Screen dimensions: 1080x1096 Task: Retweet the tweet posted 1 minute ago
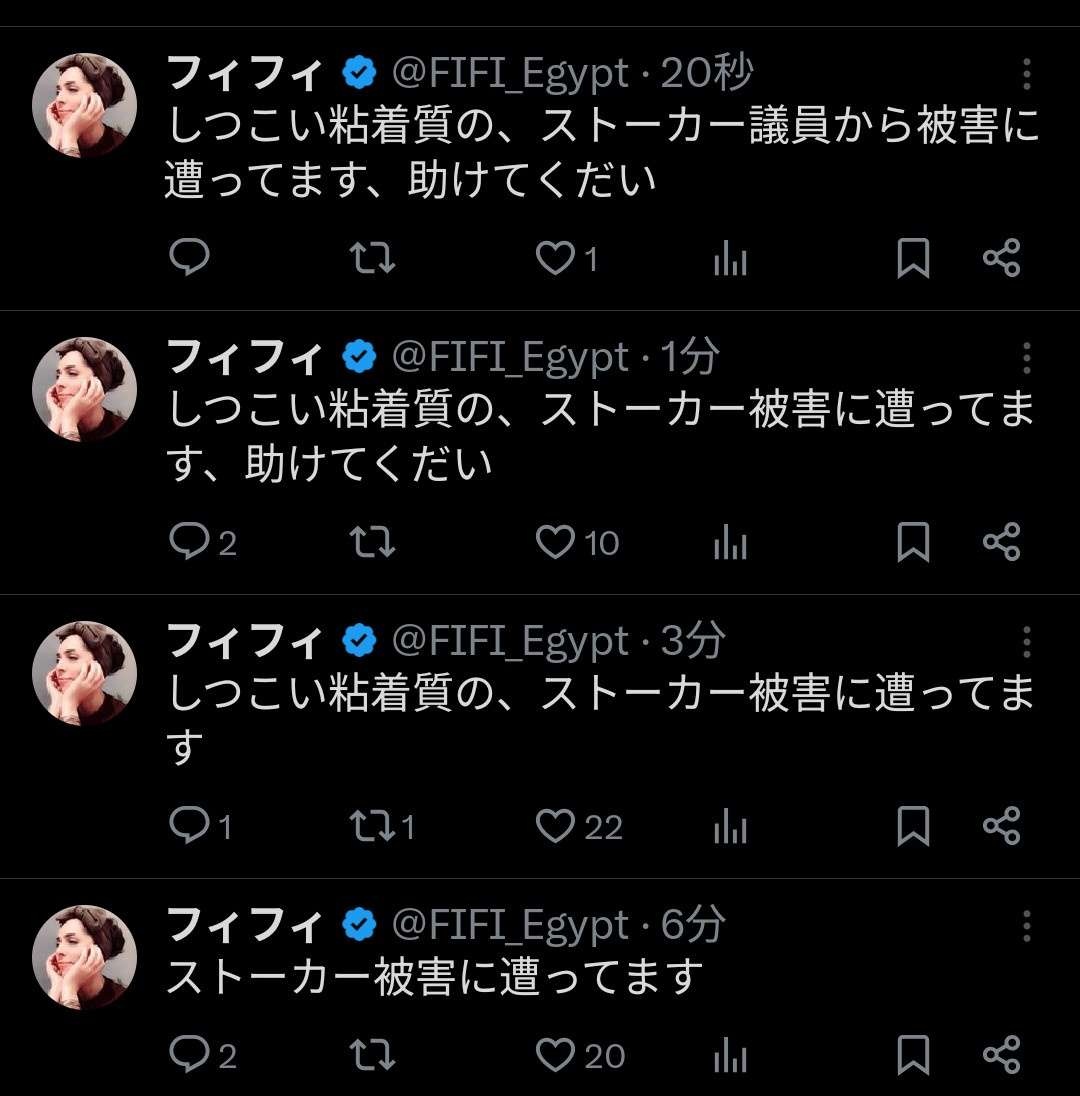(x=376, y=543)
